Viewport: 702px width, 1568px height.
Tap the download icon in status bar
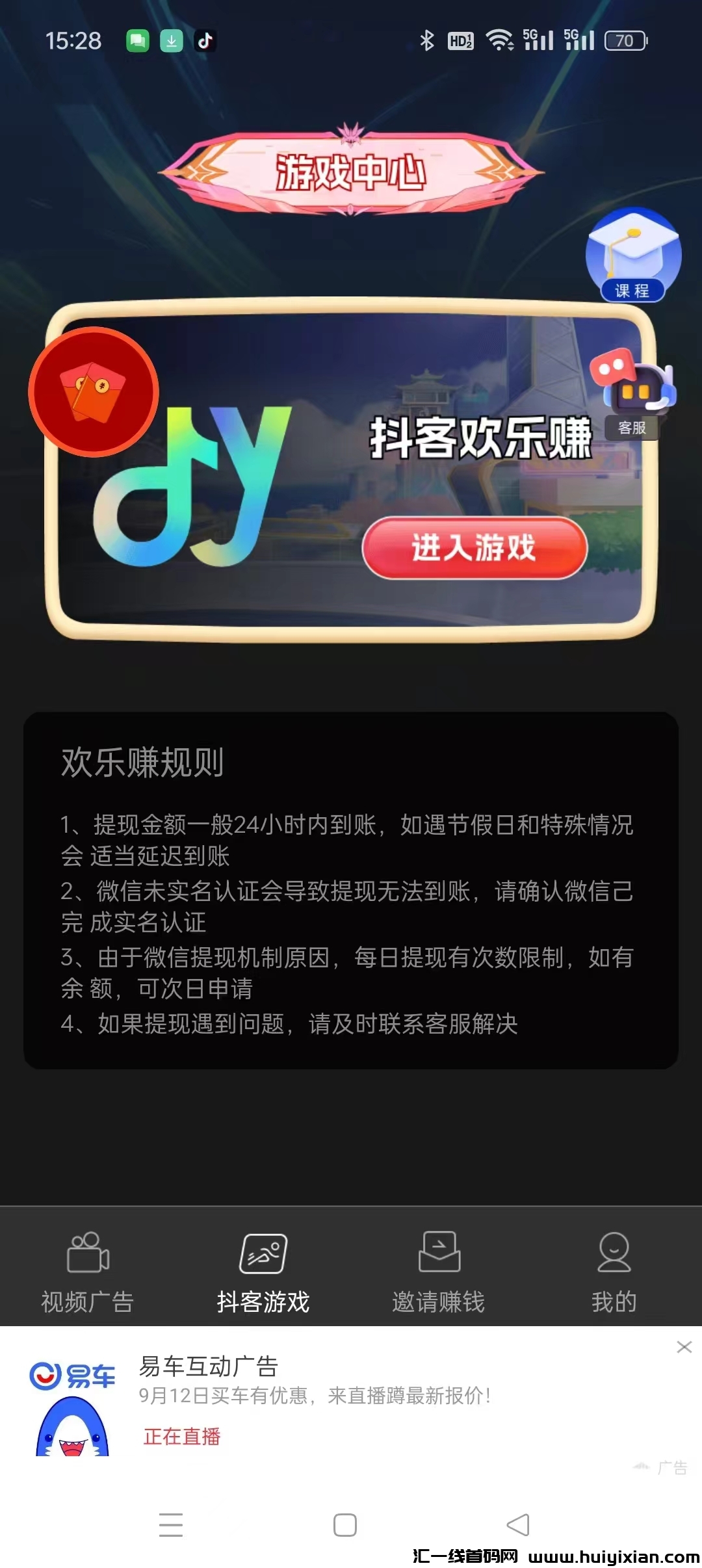[171, 41]
